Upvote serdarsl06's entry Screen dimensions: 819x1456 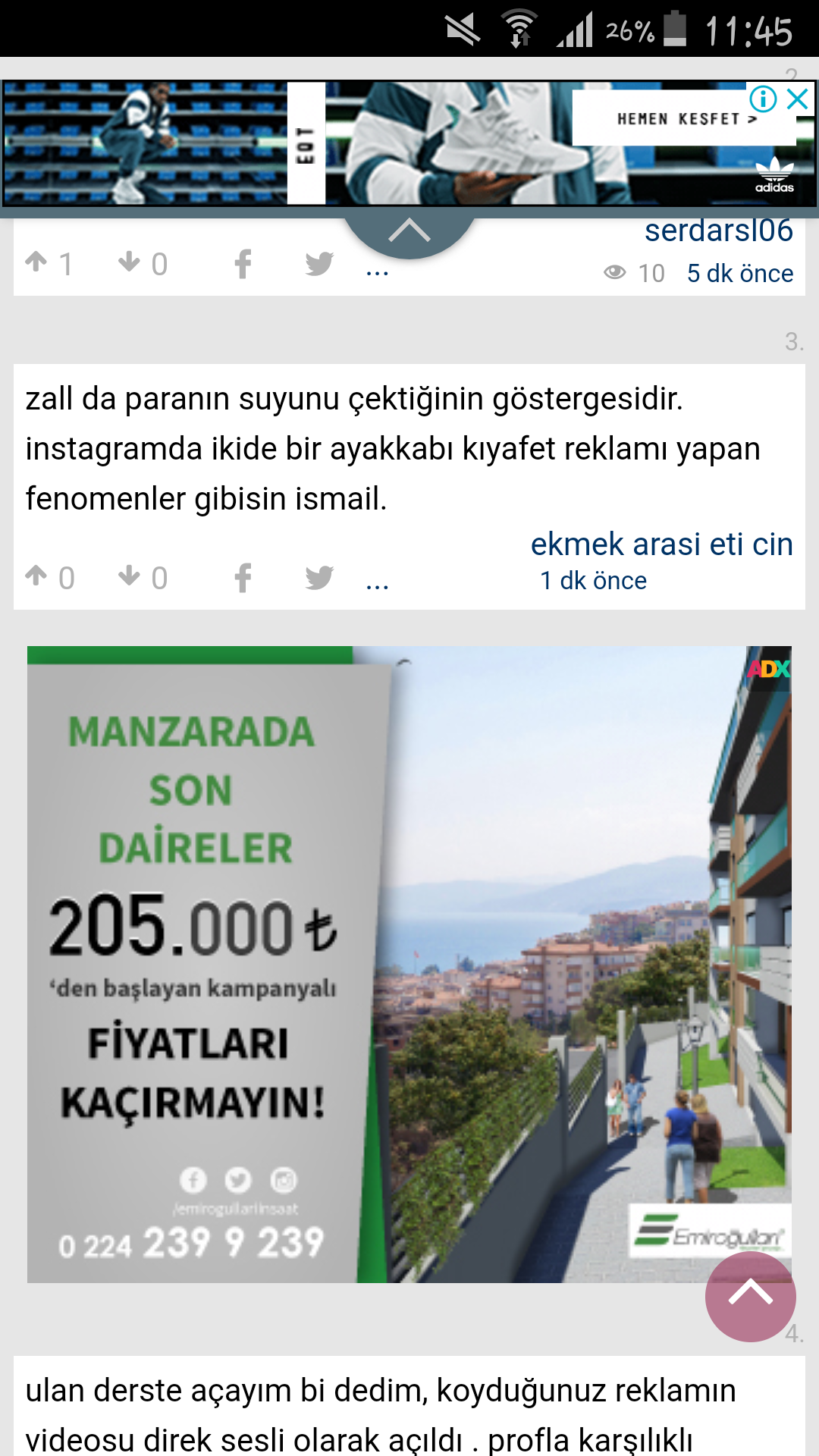point(36,263)
